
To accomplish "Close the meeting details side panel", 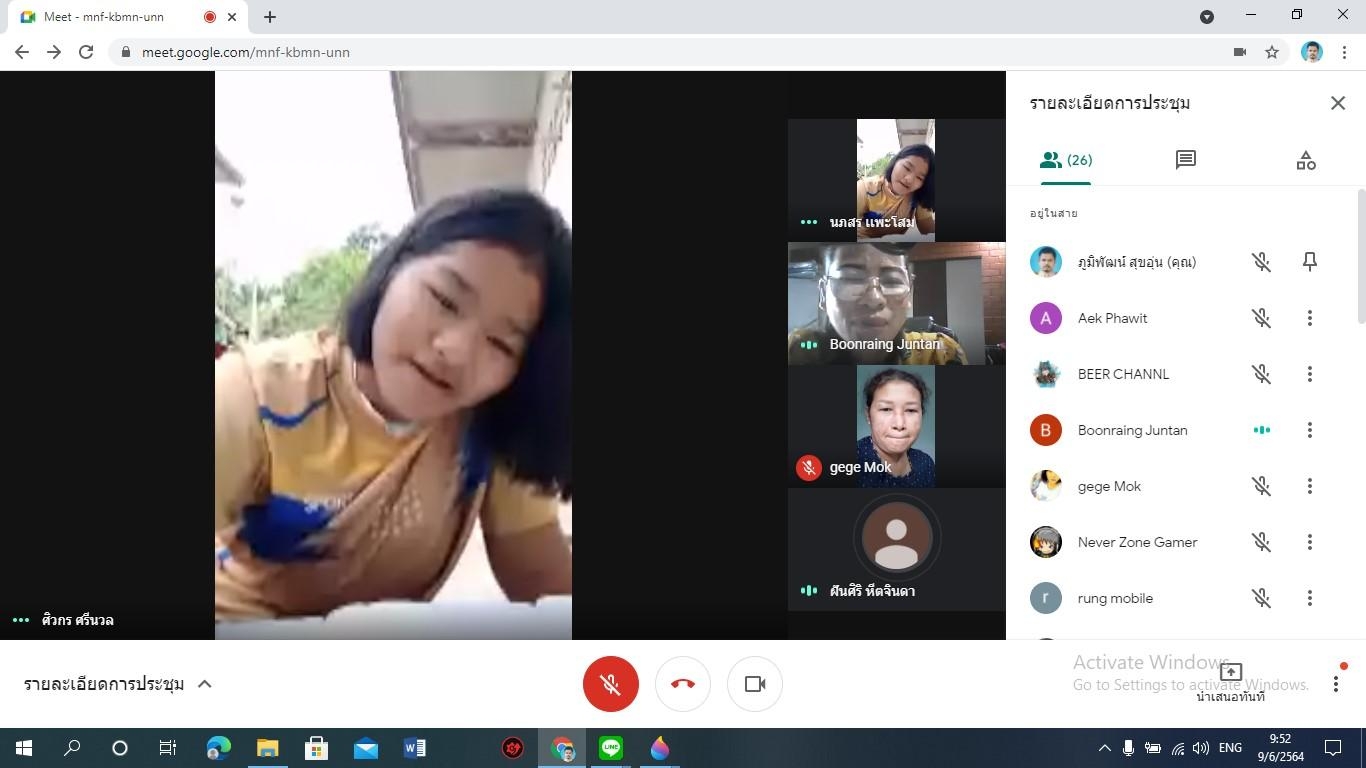I will click(x=1338, y=103).
